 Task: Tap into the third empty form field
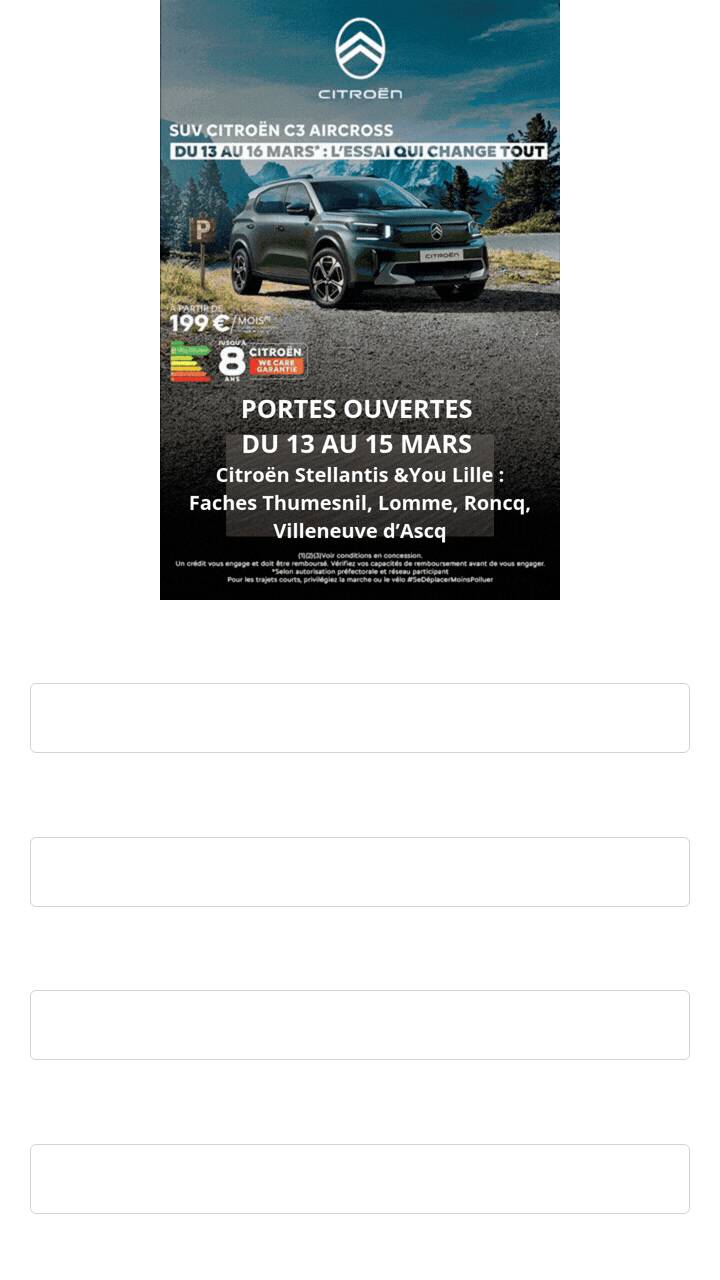(360, 1025)
